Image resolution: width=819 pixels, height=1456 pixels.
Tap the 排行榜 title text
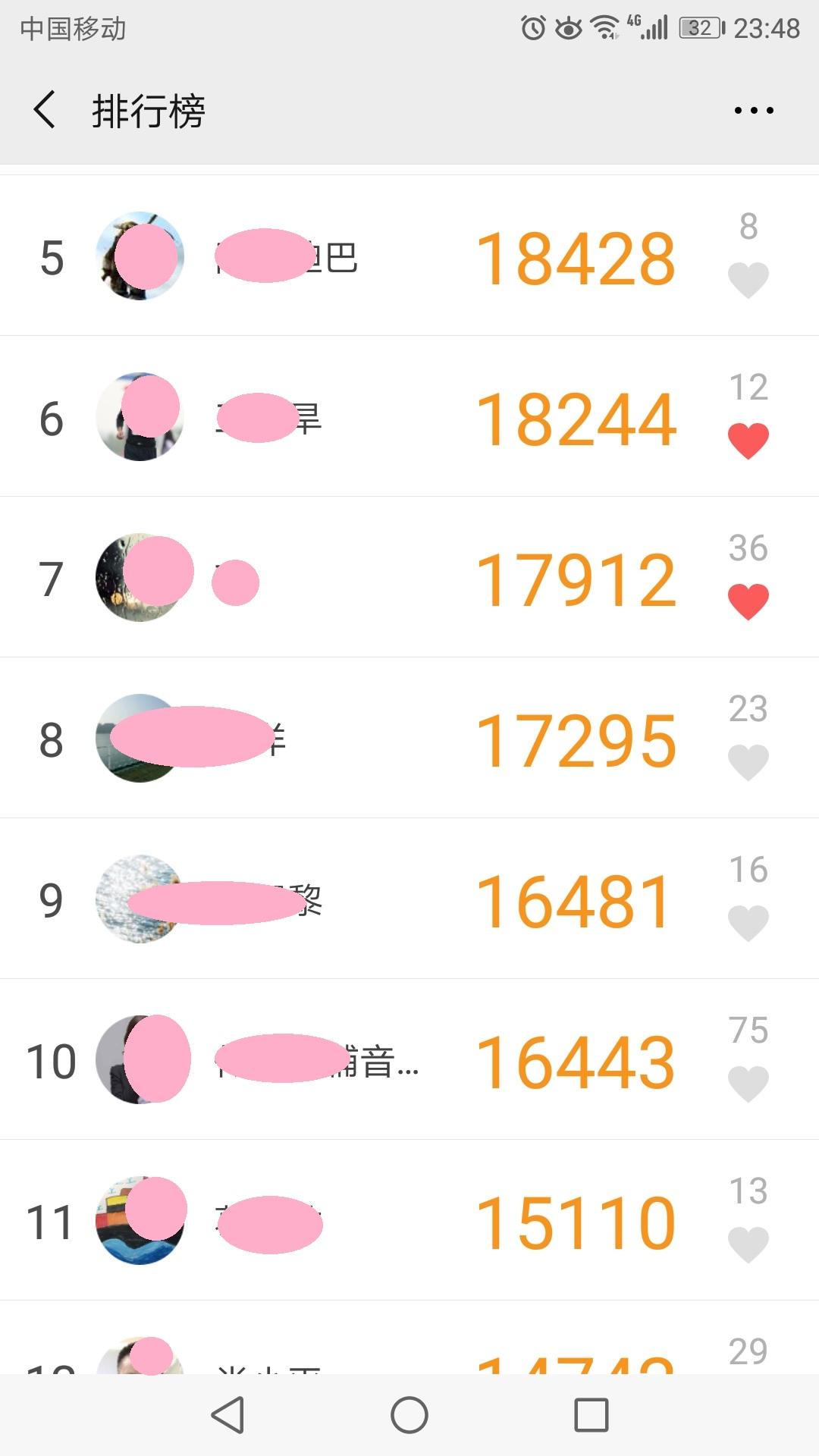coord(149,109)
